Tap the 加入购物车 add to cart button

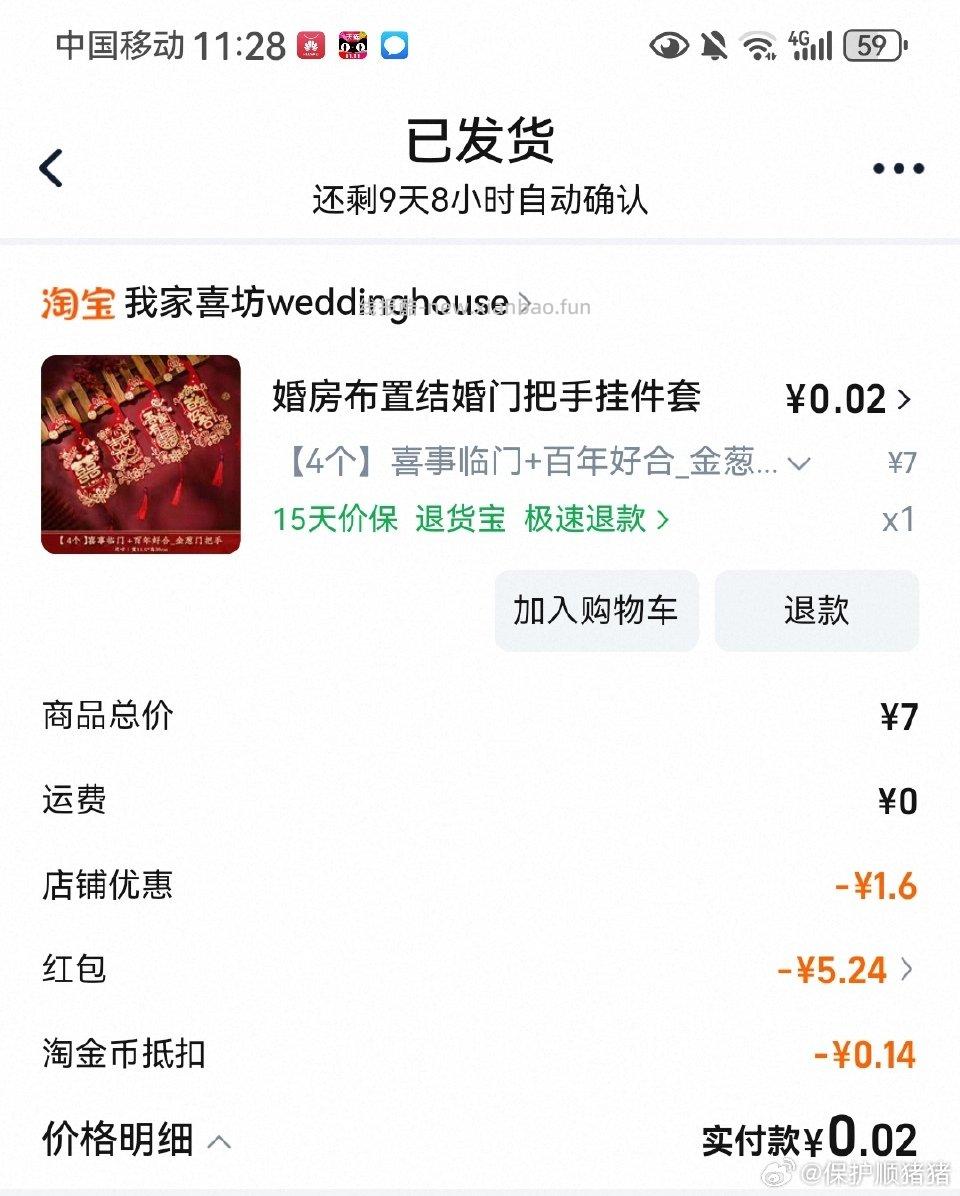[x=596, y=610]
